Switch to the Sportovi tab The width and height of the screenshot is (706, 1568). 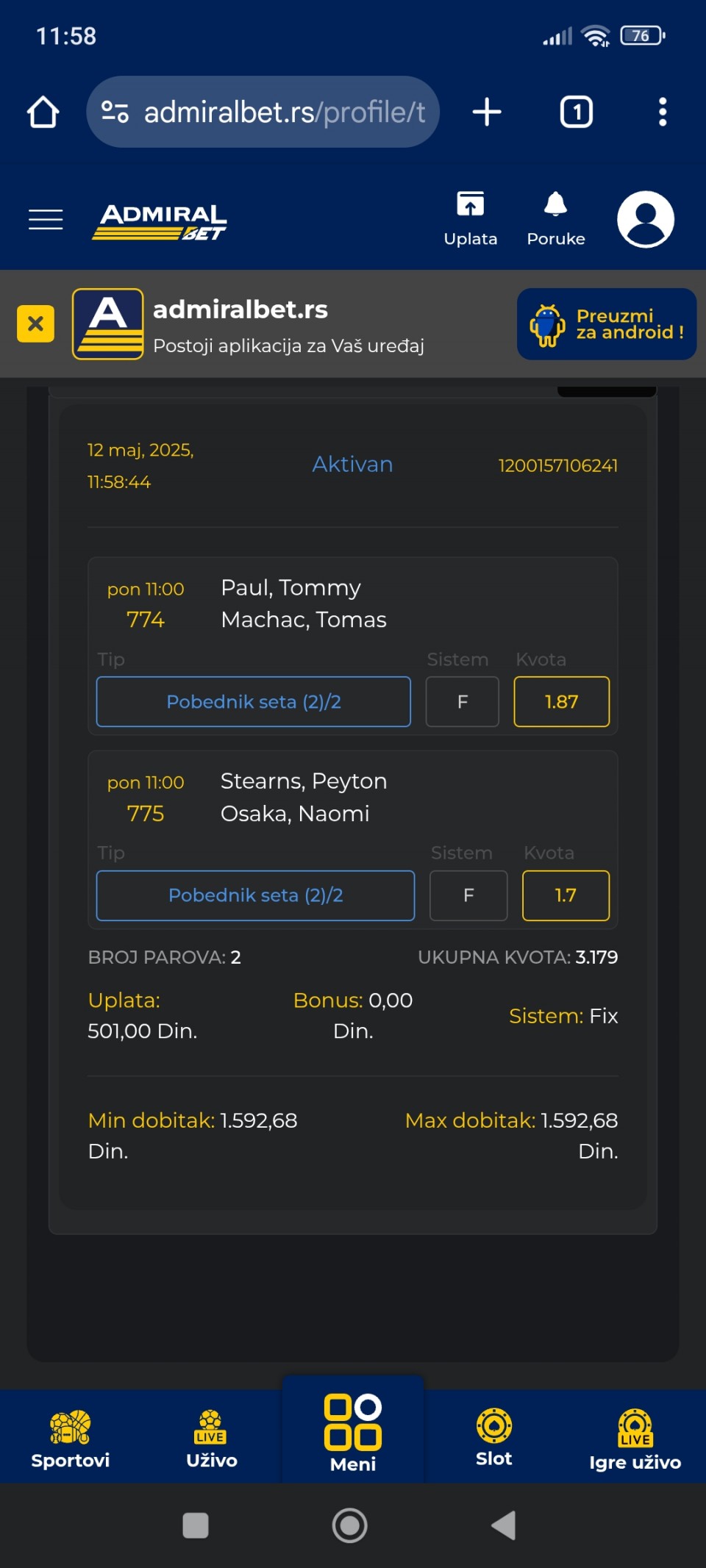tap(71, 1439)
